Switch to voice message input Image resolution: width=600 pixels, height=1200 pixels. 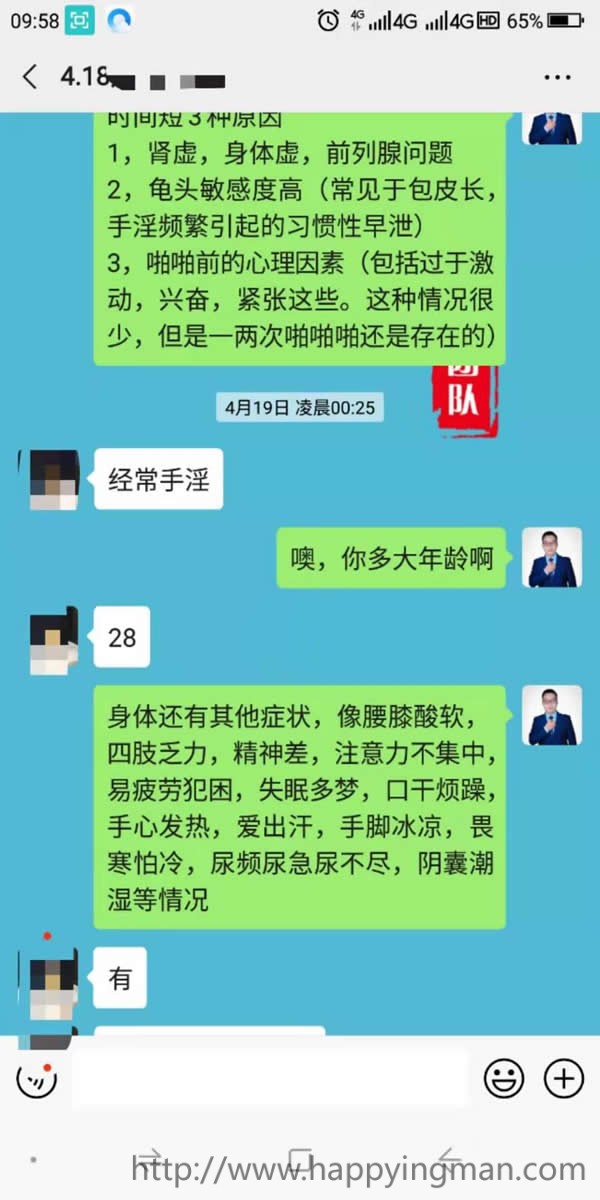[37, 1079]
